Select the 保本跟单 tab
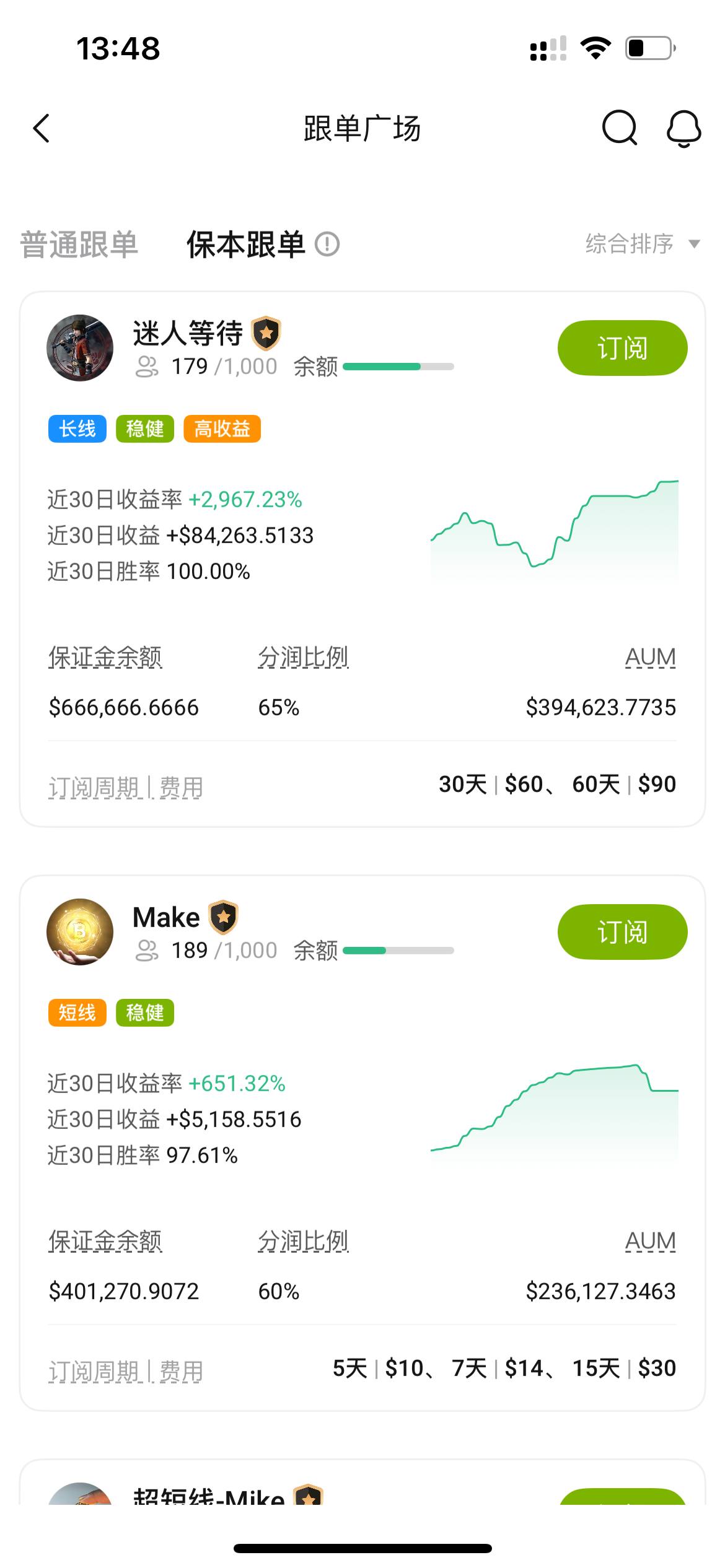The width and height of the screenshot is (725, 1568). point(246,244)
